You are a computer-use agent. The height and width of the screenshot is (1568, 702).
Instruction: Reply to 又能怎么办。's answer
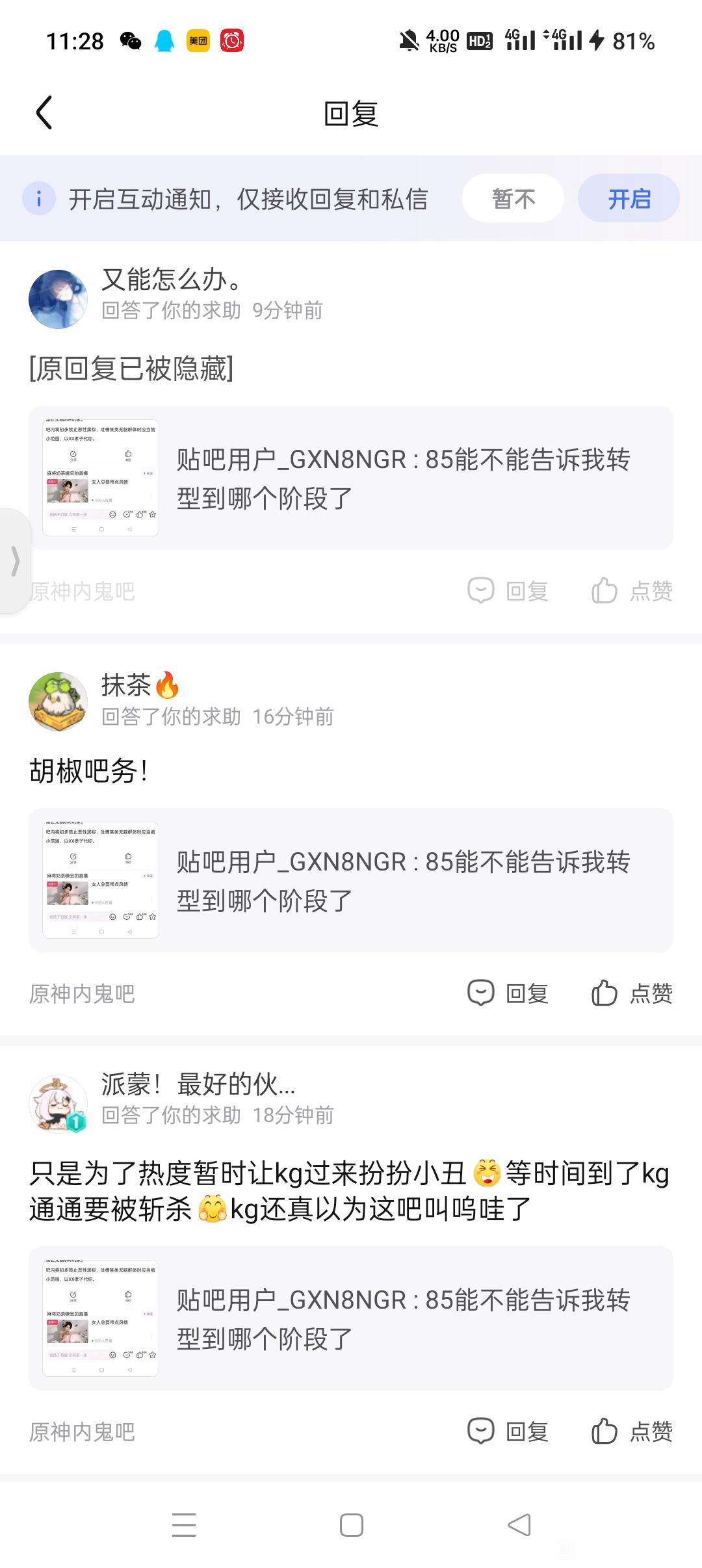pyautogui.click(x=508, y=591)
